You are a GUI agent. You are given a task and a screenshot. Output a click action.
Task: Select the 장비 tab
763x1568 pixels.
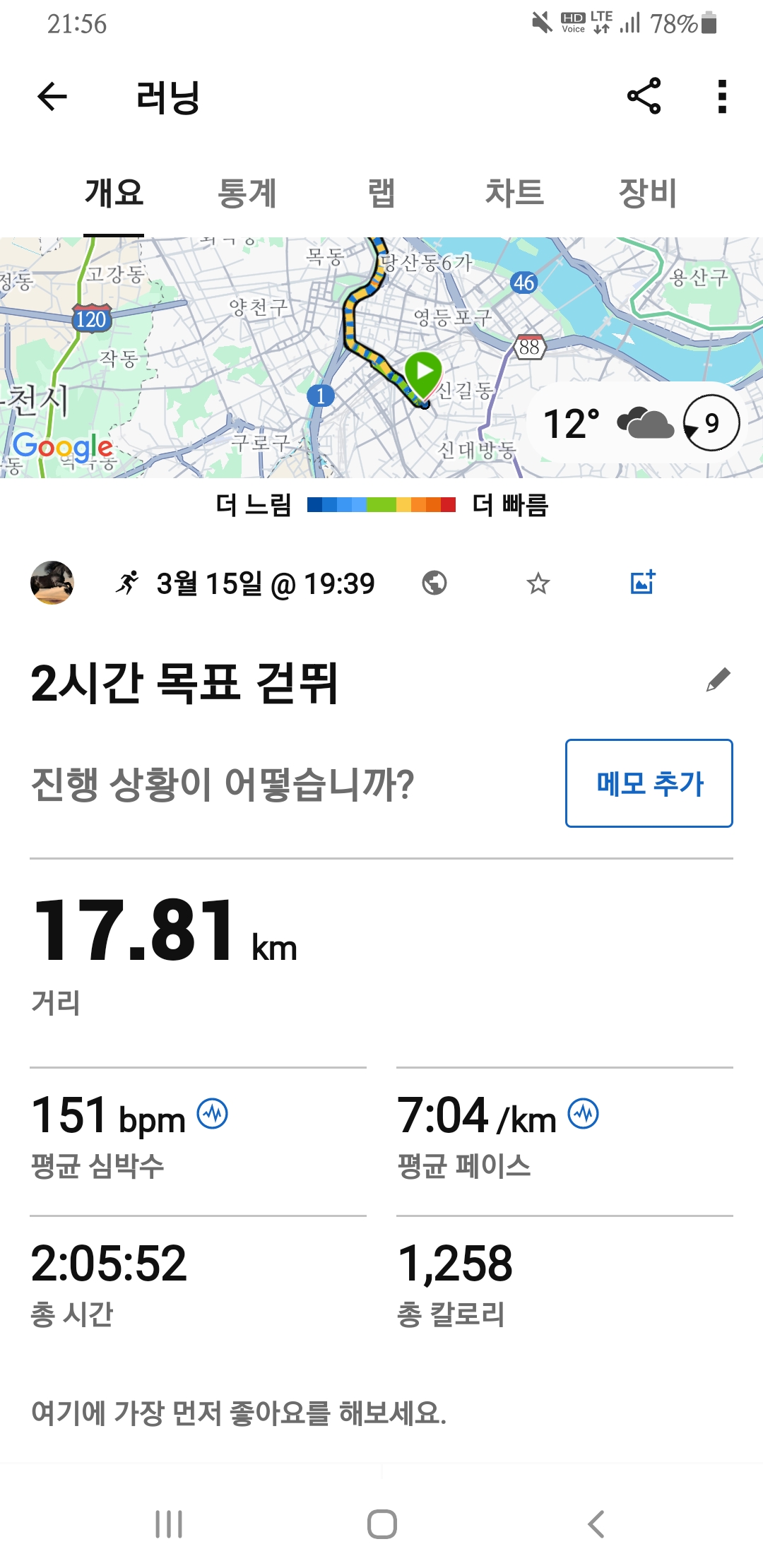[x=648, y=194]
